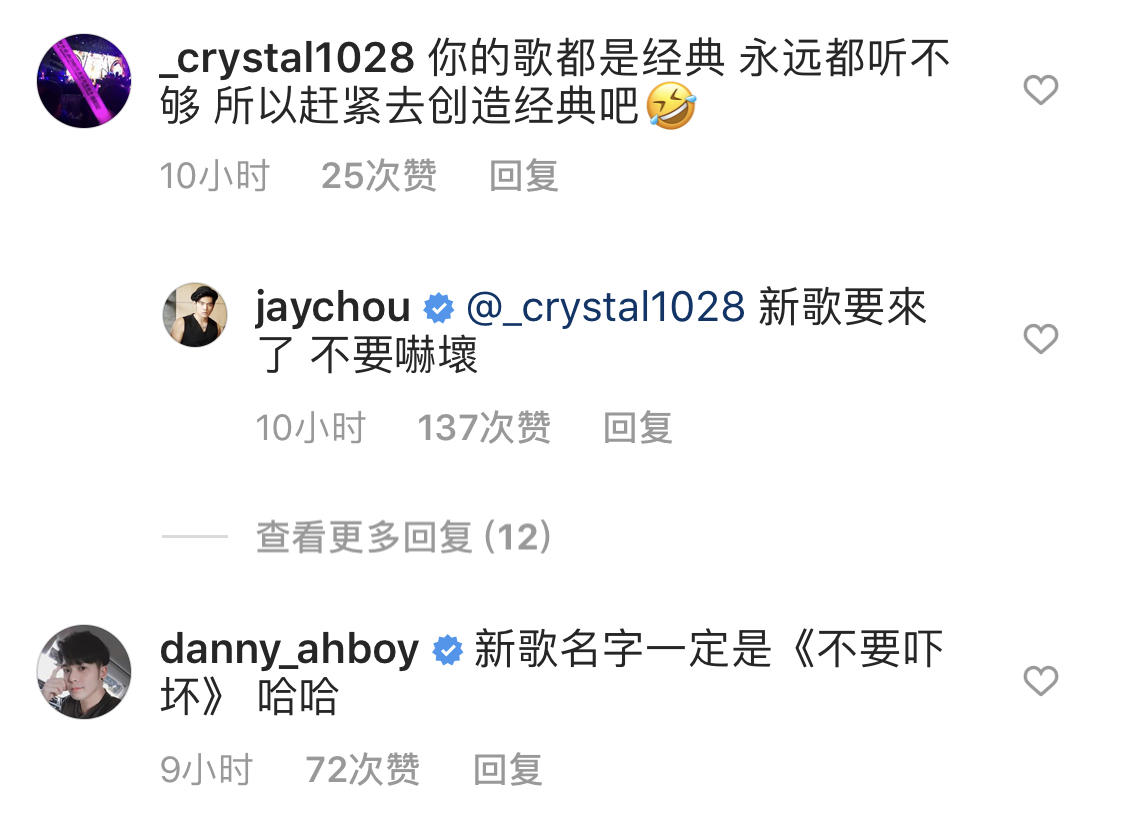Image resolution: width=1125 pixels, height=822 pixels.
Task: Open jaychou's profile avatar
Action: tap(196, 315)
